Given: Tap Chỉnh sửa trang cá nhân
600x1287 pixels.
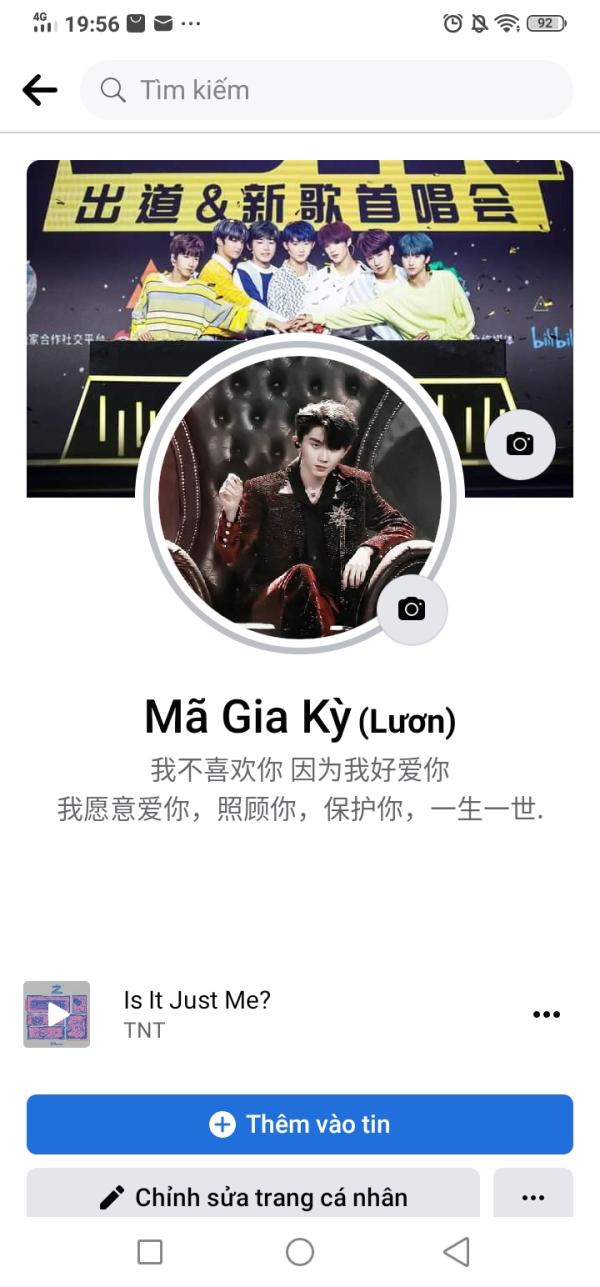Looking at the screenshot, I should pos(253,1196).
